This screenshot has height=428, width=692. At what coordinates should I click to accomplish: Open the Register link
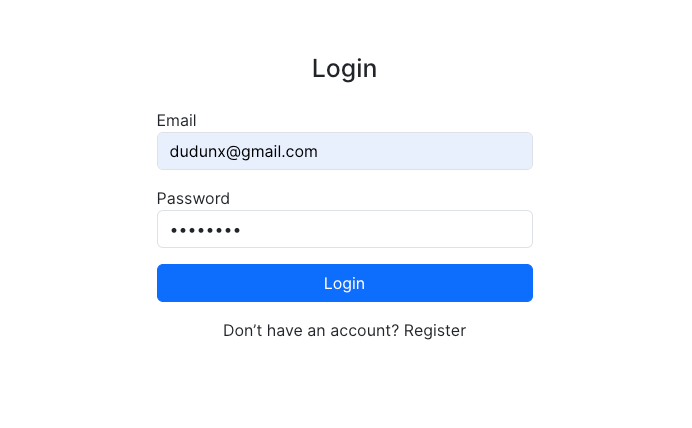coord(435,330)
